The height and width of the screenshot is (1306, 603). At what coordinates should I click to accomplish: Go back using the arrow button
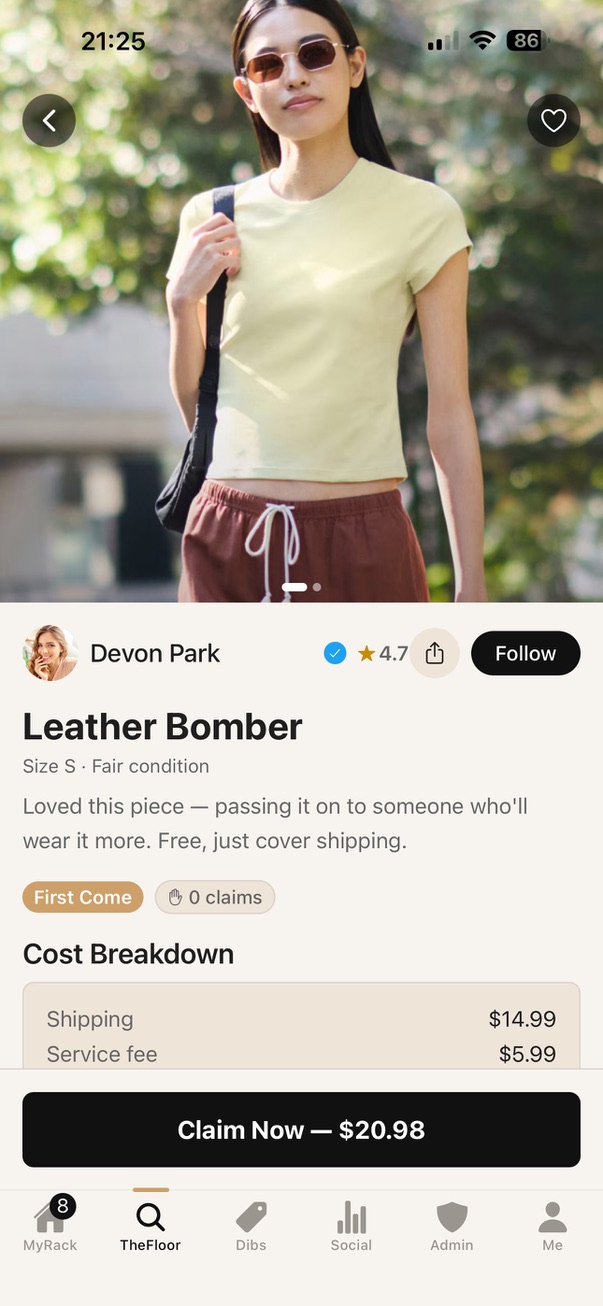tap(49, 121)
